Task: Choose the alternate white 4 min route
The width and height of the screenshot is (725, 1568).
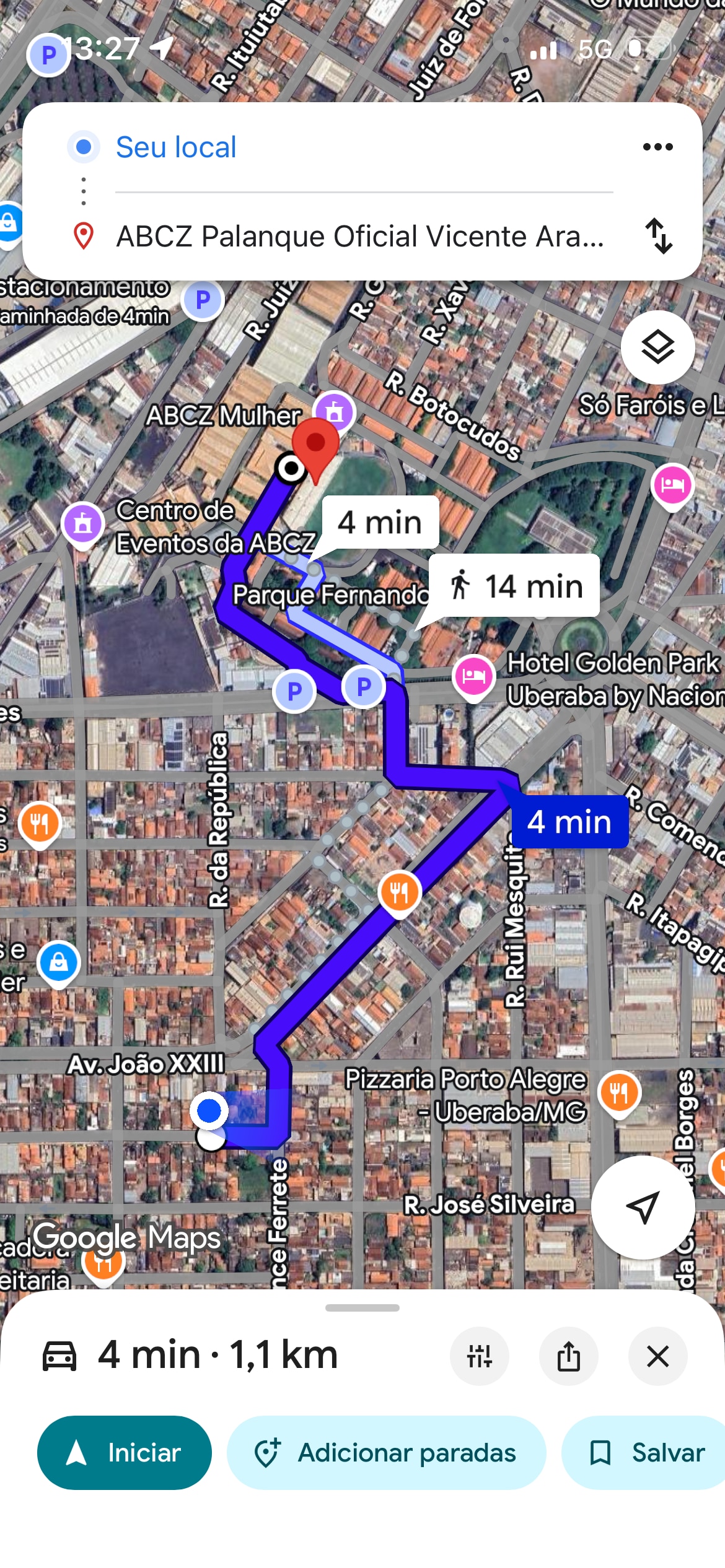Action: tap(380, 522)
